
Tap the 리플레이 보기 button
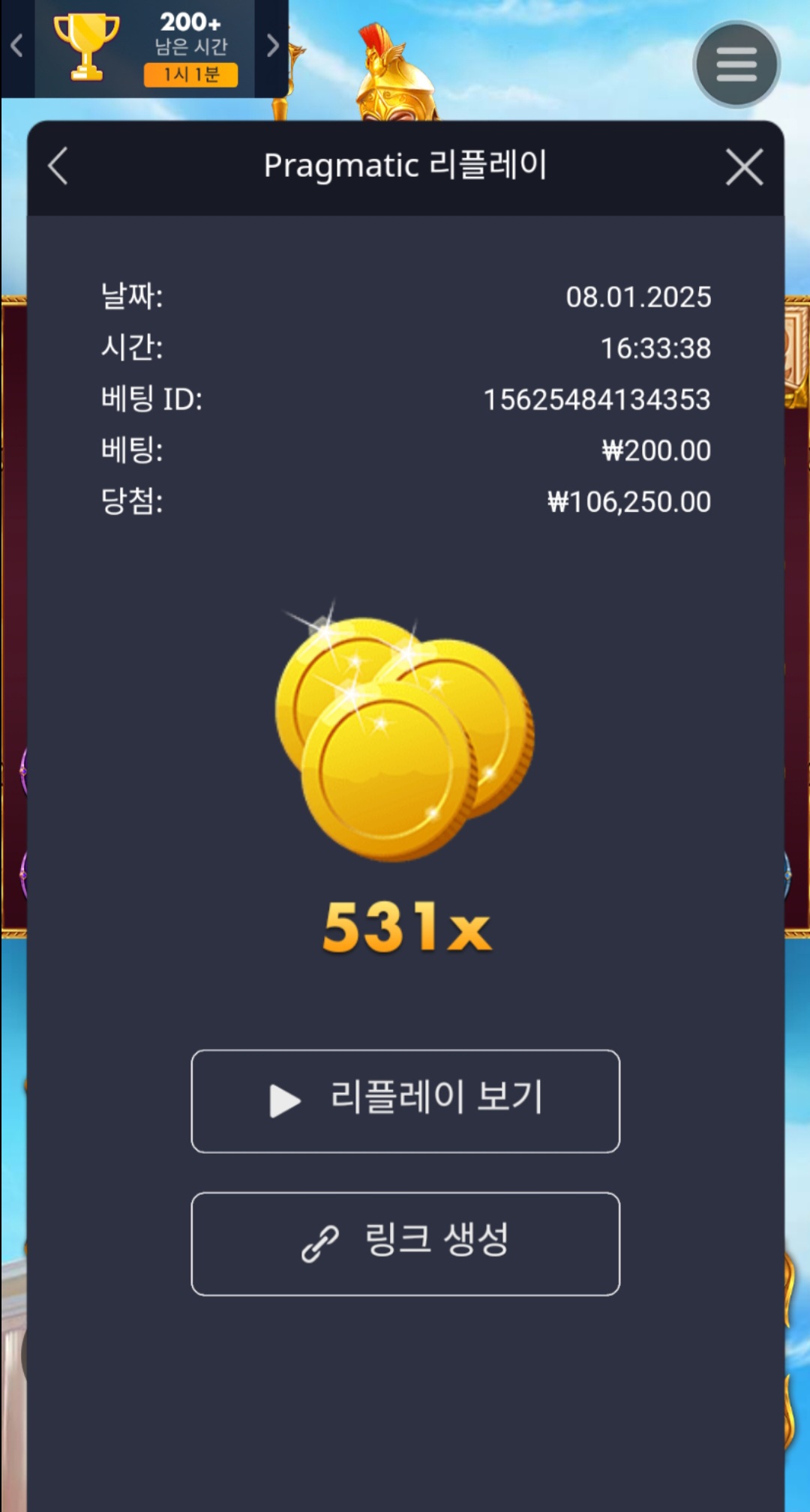point(405,1100)
